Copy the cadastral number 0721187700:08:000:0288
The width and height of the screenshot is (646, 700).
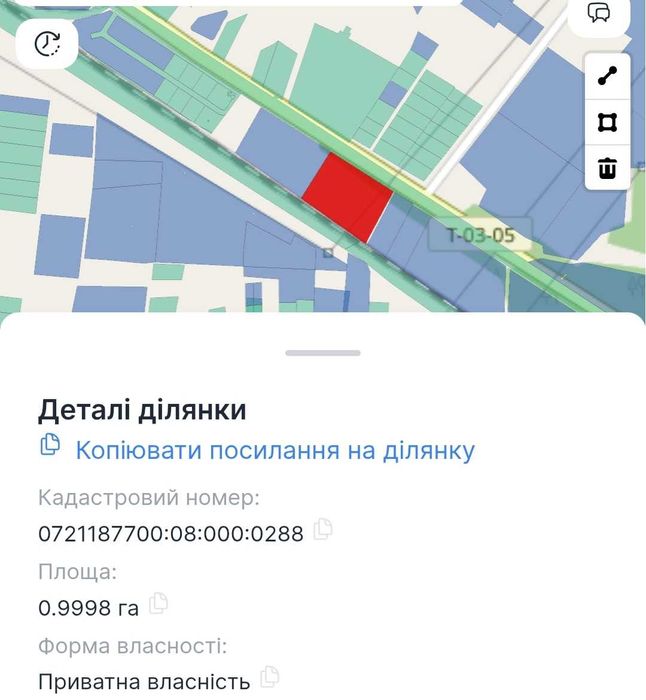click(x=322, y=530)
